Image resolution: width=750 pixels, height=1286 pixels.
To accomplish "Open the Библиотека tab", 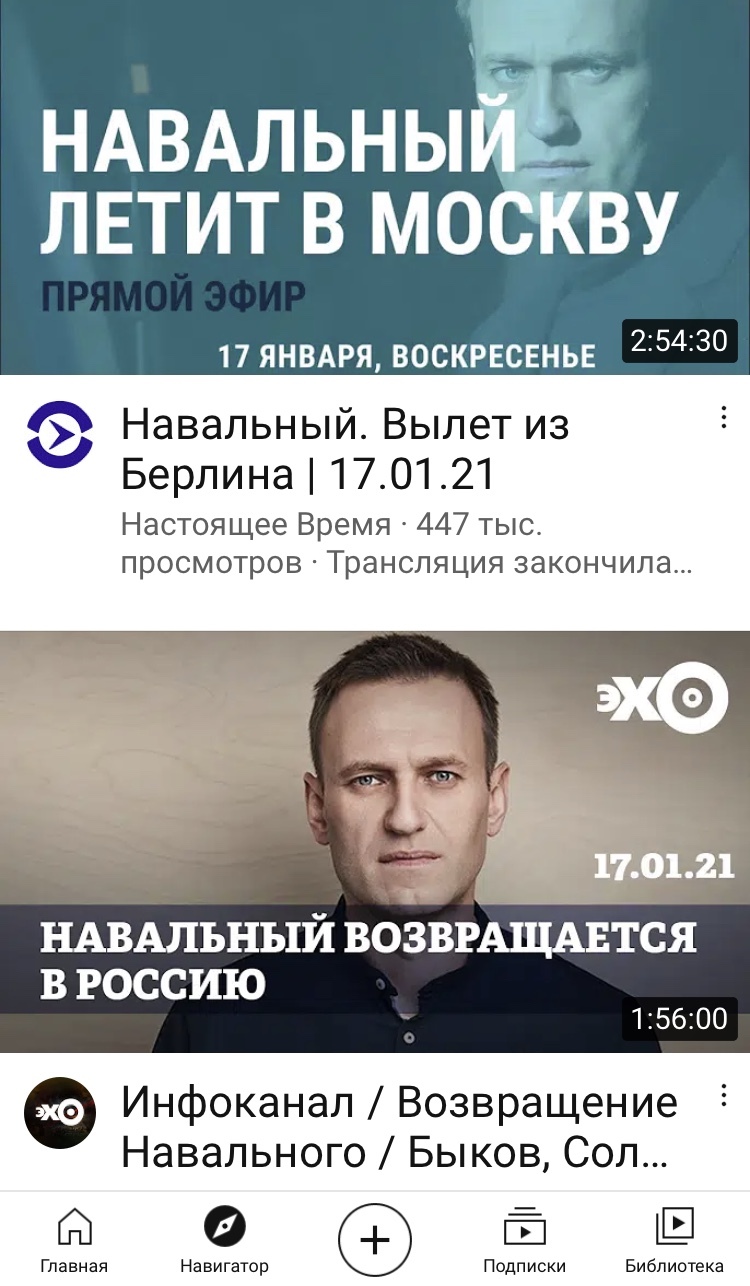I will tap(674, 1241).
